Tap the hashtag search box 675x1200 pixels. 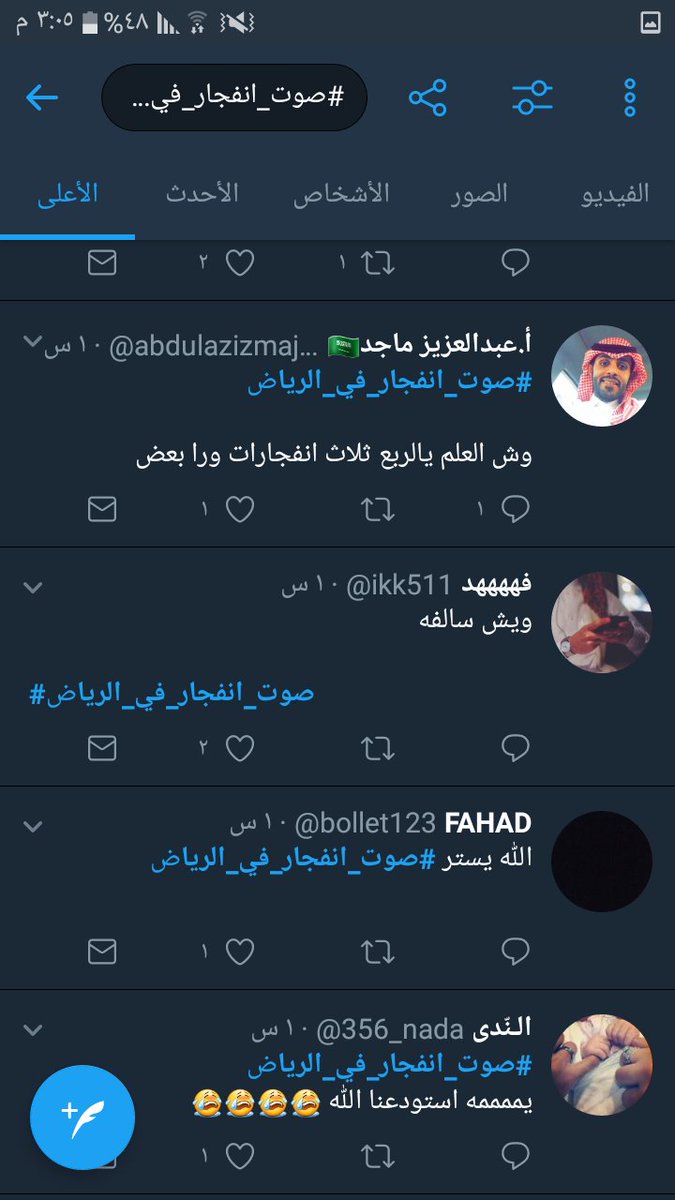coord(235,98)
